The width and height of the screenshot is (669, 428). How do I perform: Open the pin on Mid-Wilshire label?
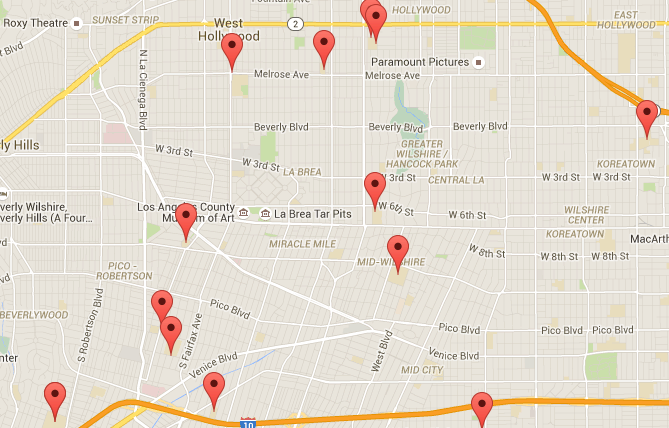(398, 253)
